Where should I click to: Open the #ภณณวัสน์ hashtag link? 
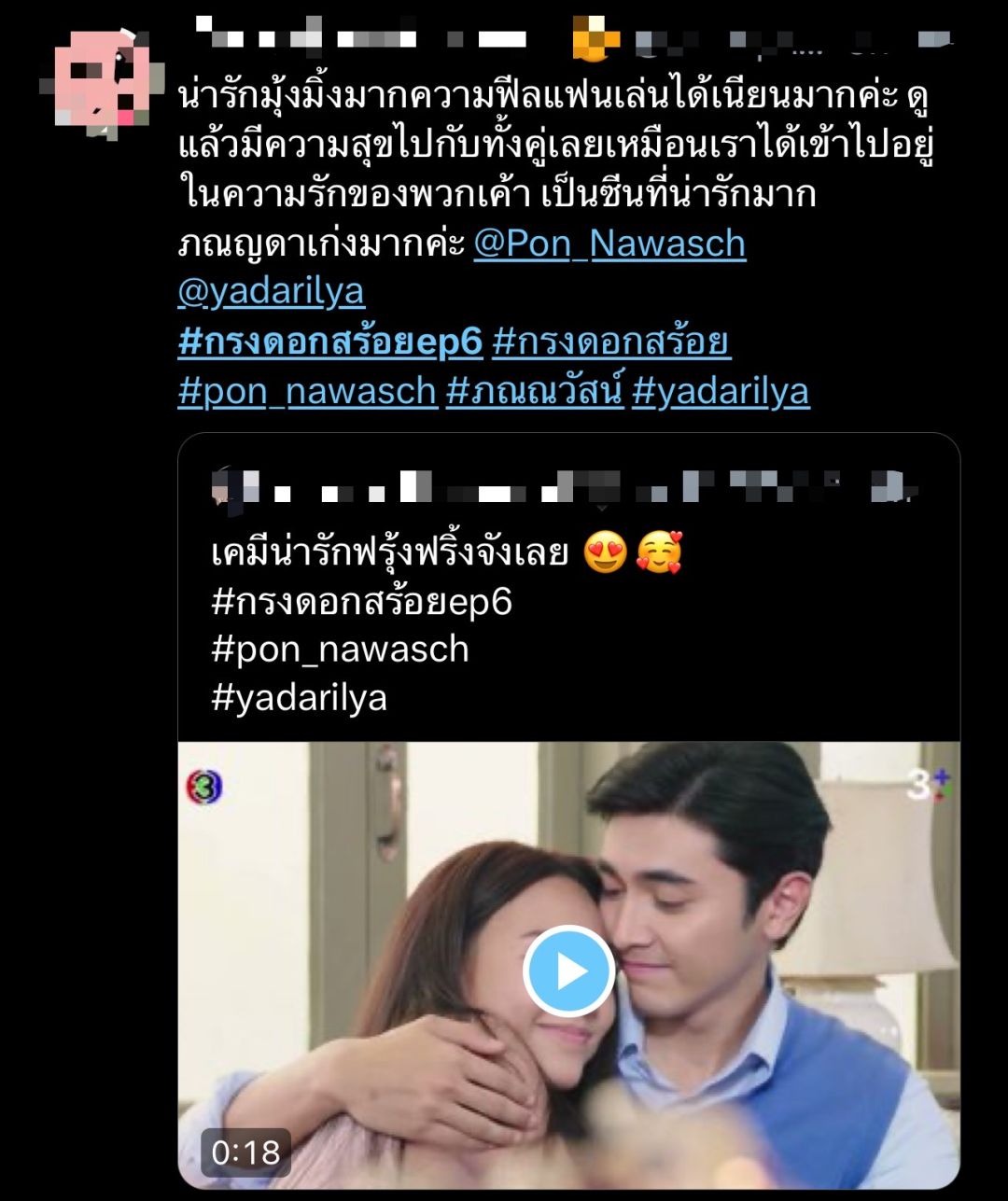(x=534, y=391)
